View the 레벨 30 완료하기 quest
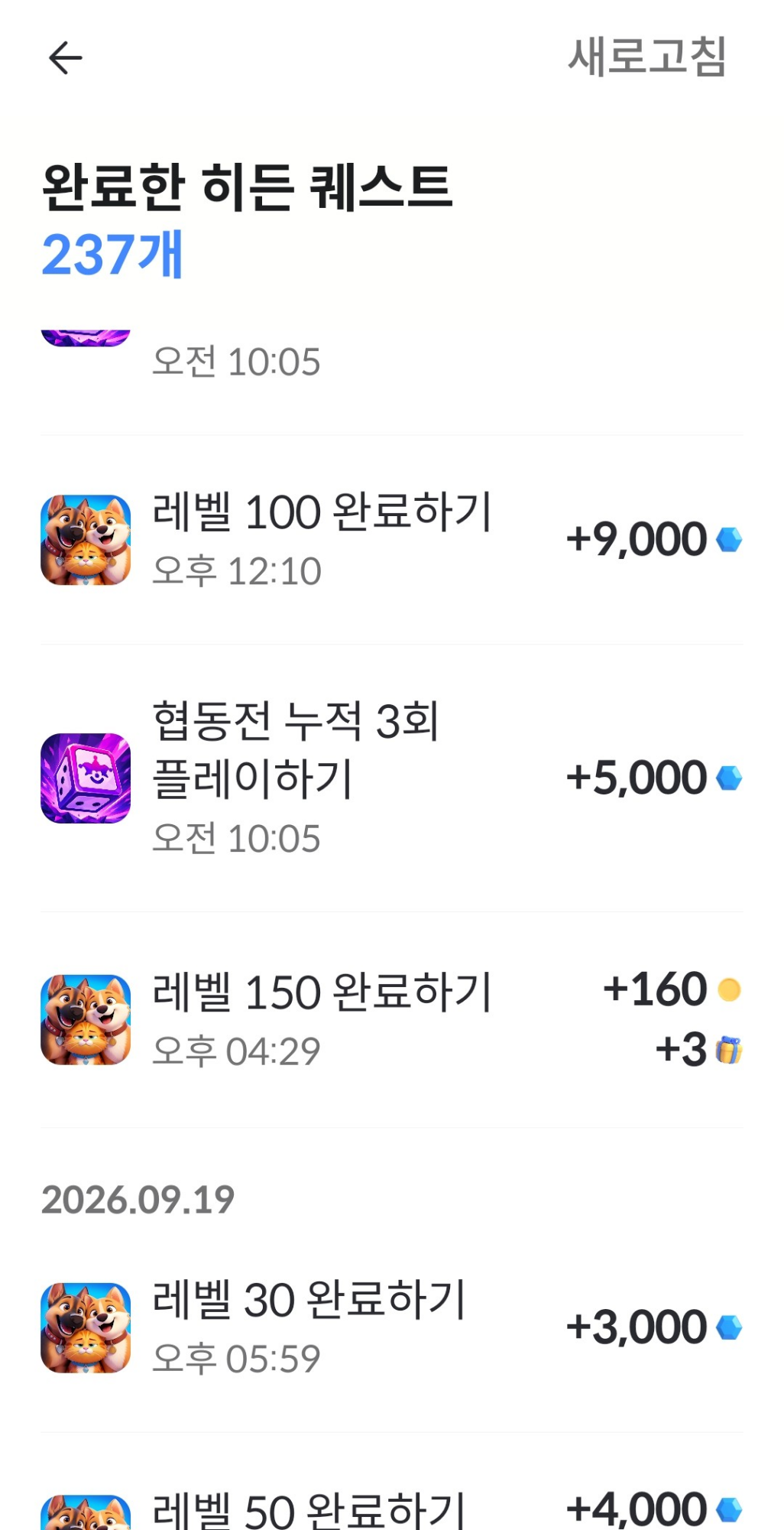 391,1328
